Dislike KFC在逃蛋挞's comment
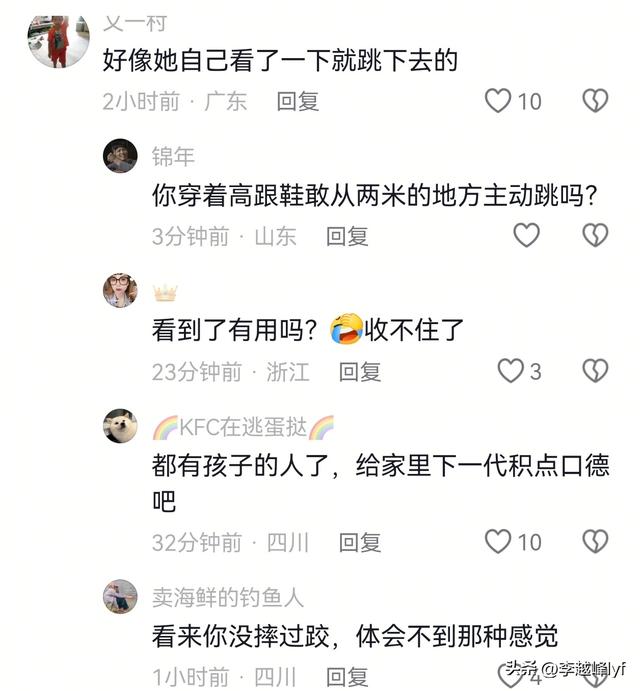Viewport: 640px width, 691px height. pyautogui.click(x=595, y=542)
